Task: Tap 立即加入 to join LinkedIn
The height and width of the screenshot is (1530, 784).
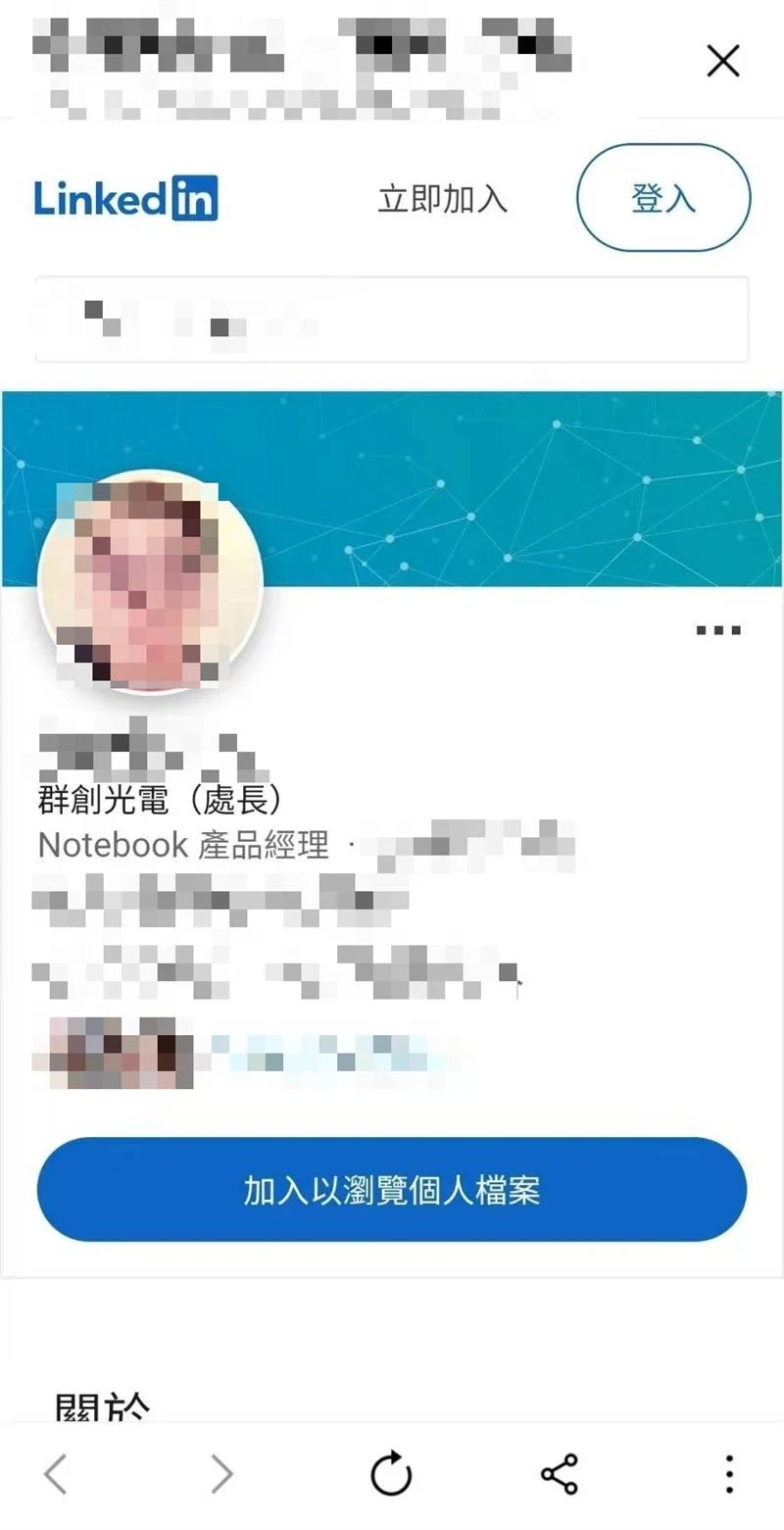Action: coord(443,199)
